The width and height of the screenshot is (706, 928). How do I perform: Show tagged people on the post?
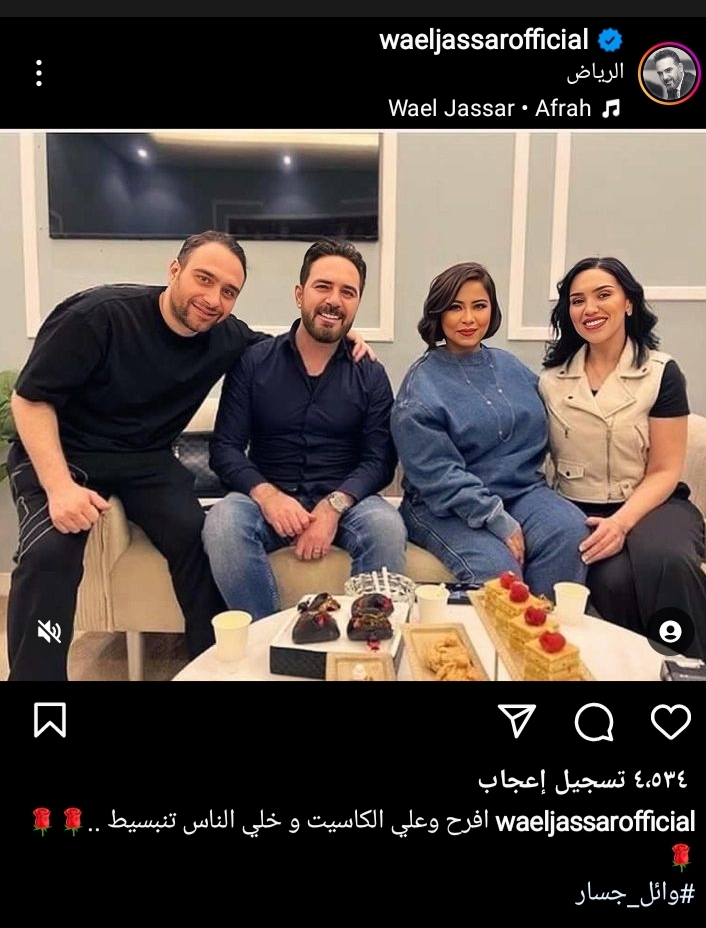(670, 631)
